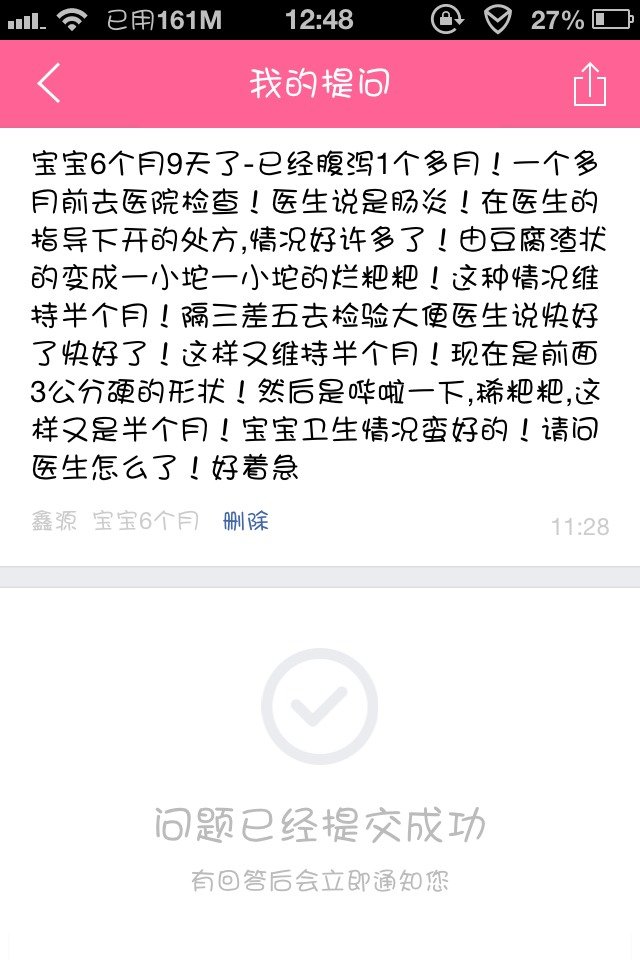Share this question via the share icon
640x960 pixels.
pyautogui.click(x=590, y=84)
